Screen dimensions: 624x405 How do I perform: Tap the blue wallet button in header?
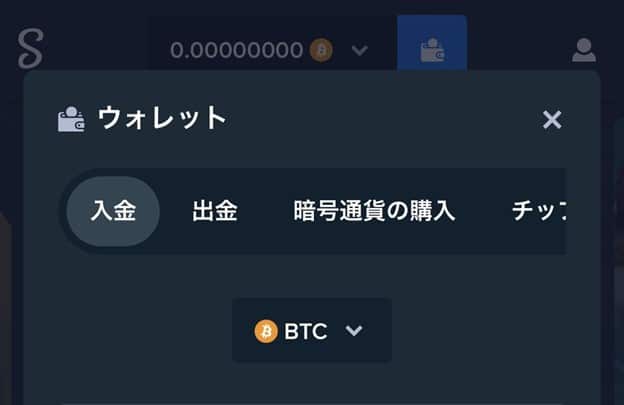[432, 45]
